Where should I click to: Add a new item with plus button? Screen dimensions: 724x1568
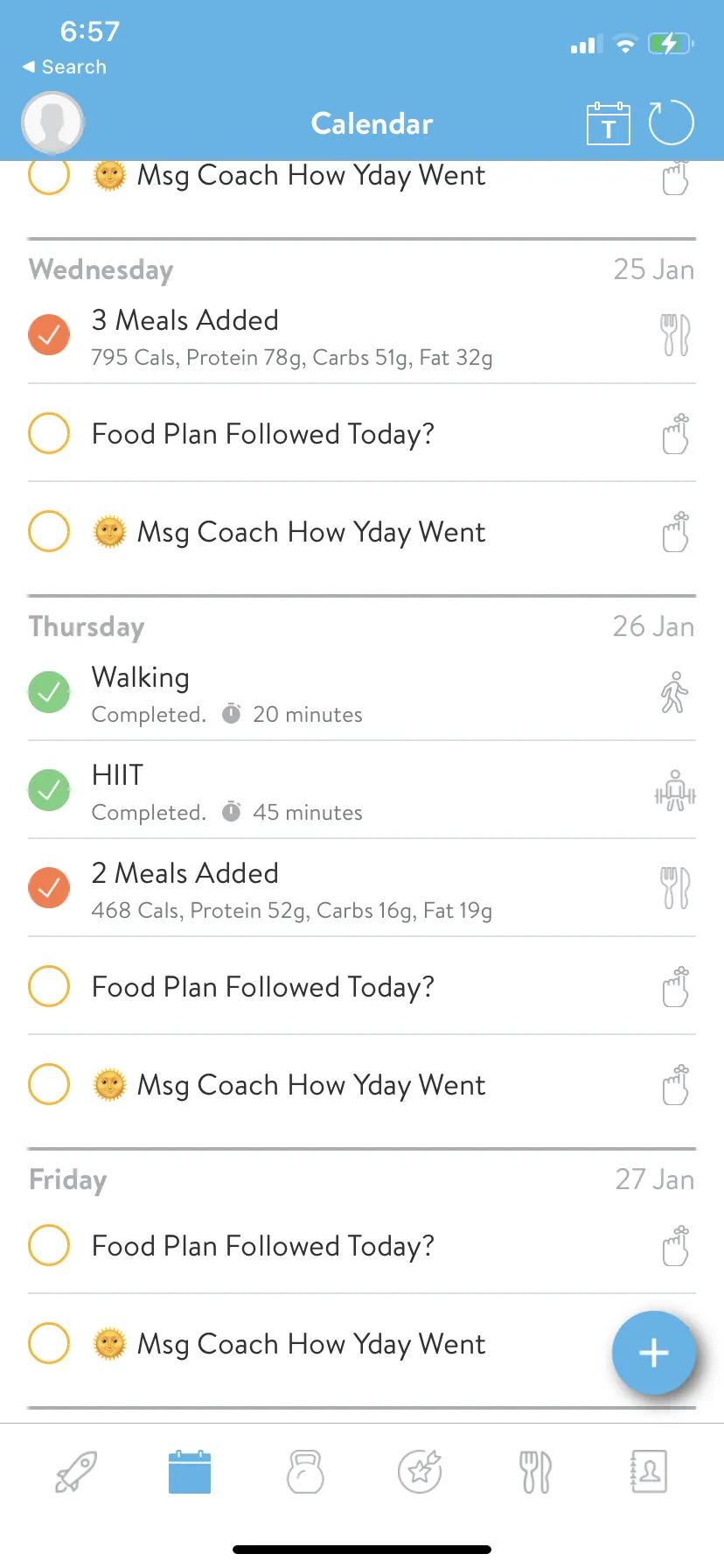coord(654,1353)
